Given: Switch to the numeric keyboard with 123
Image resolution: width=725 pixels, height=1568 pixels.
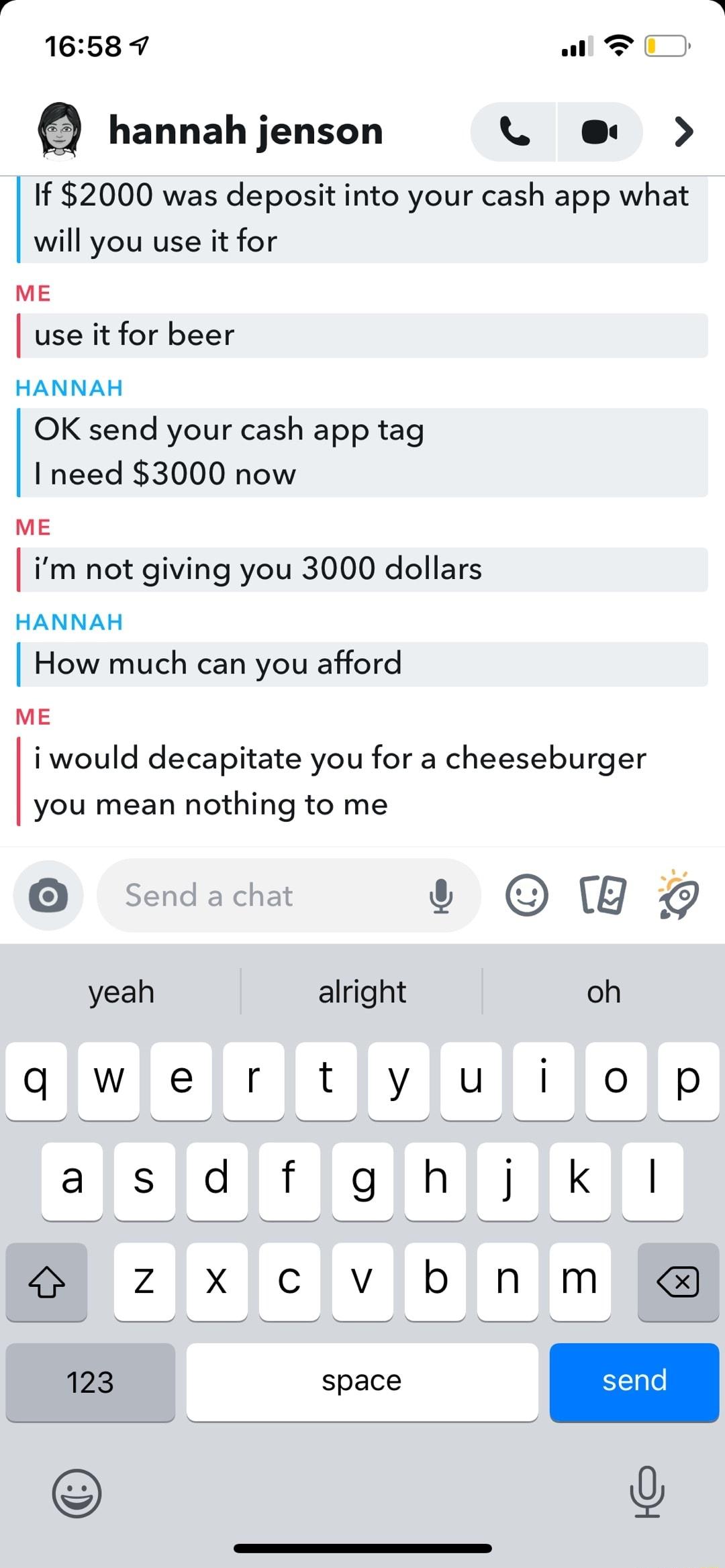Looking at the screenshot, I should 89,1383.
